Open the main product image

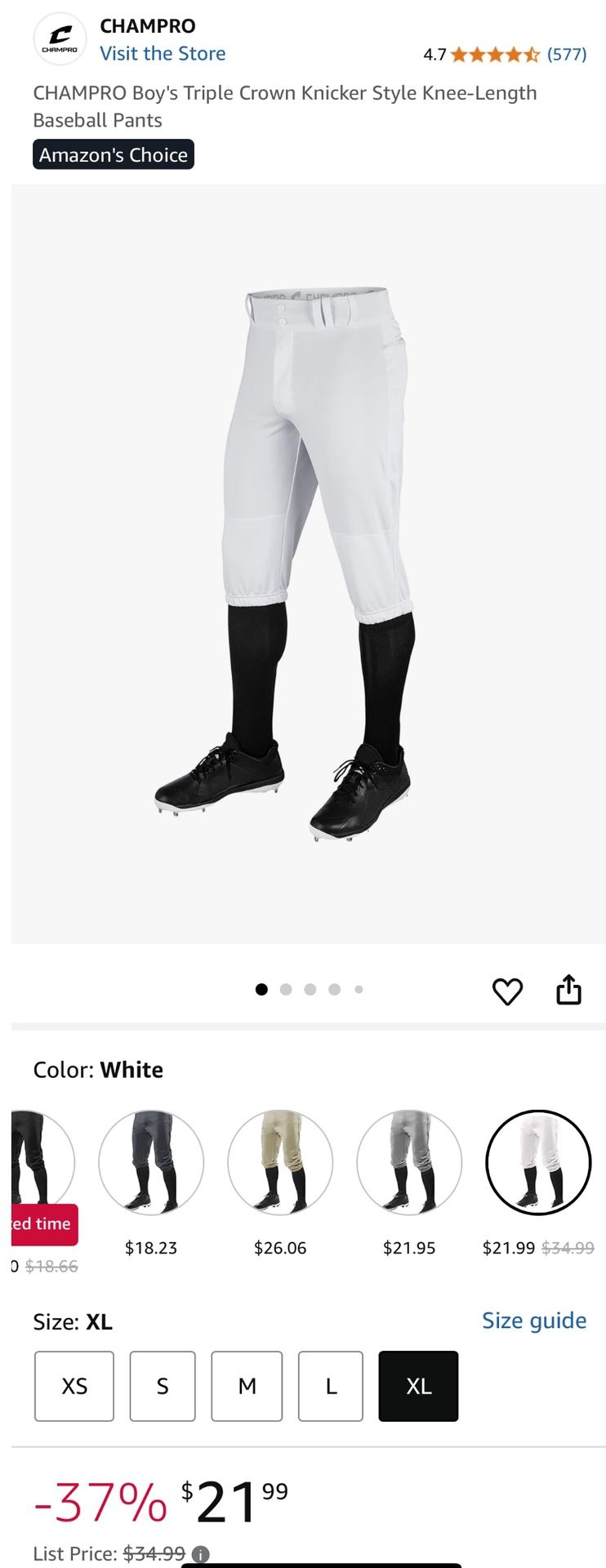[x=309, y=563]
